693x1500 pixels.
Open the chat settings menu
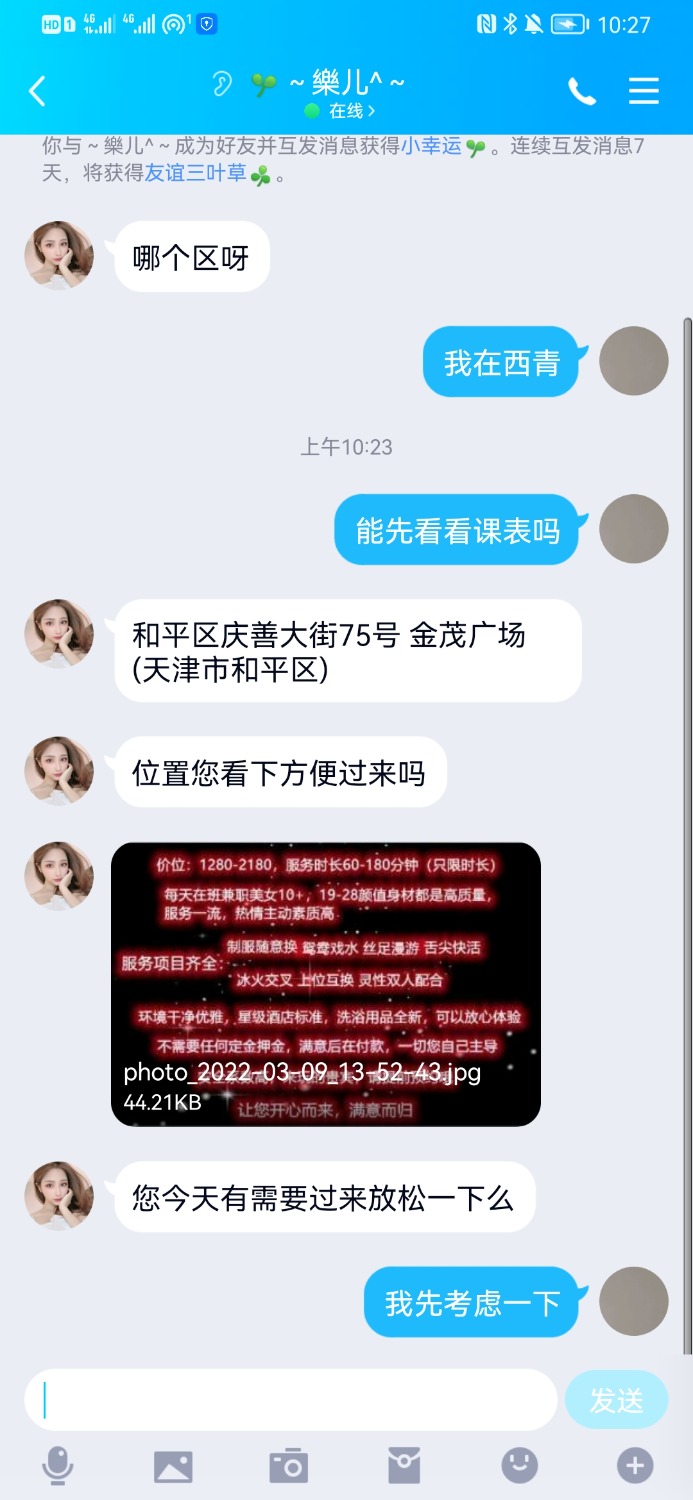click(x=643, y=91)
